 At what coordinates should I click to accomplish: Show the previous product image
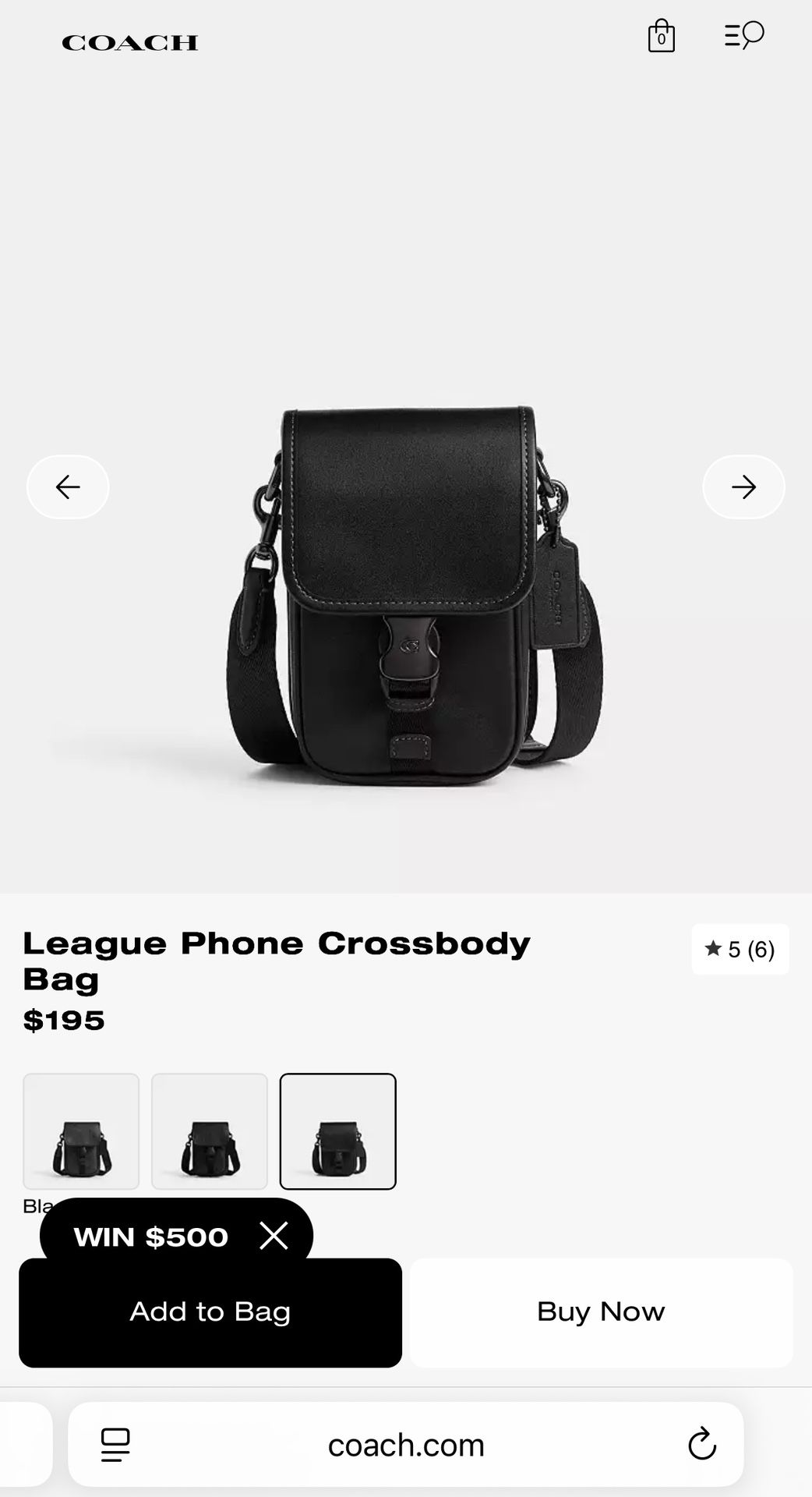click(x=68, y=487)
